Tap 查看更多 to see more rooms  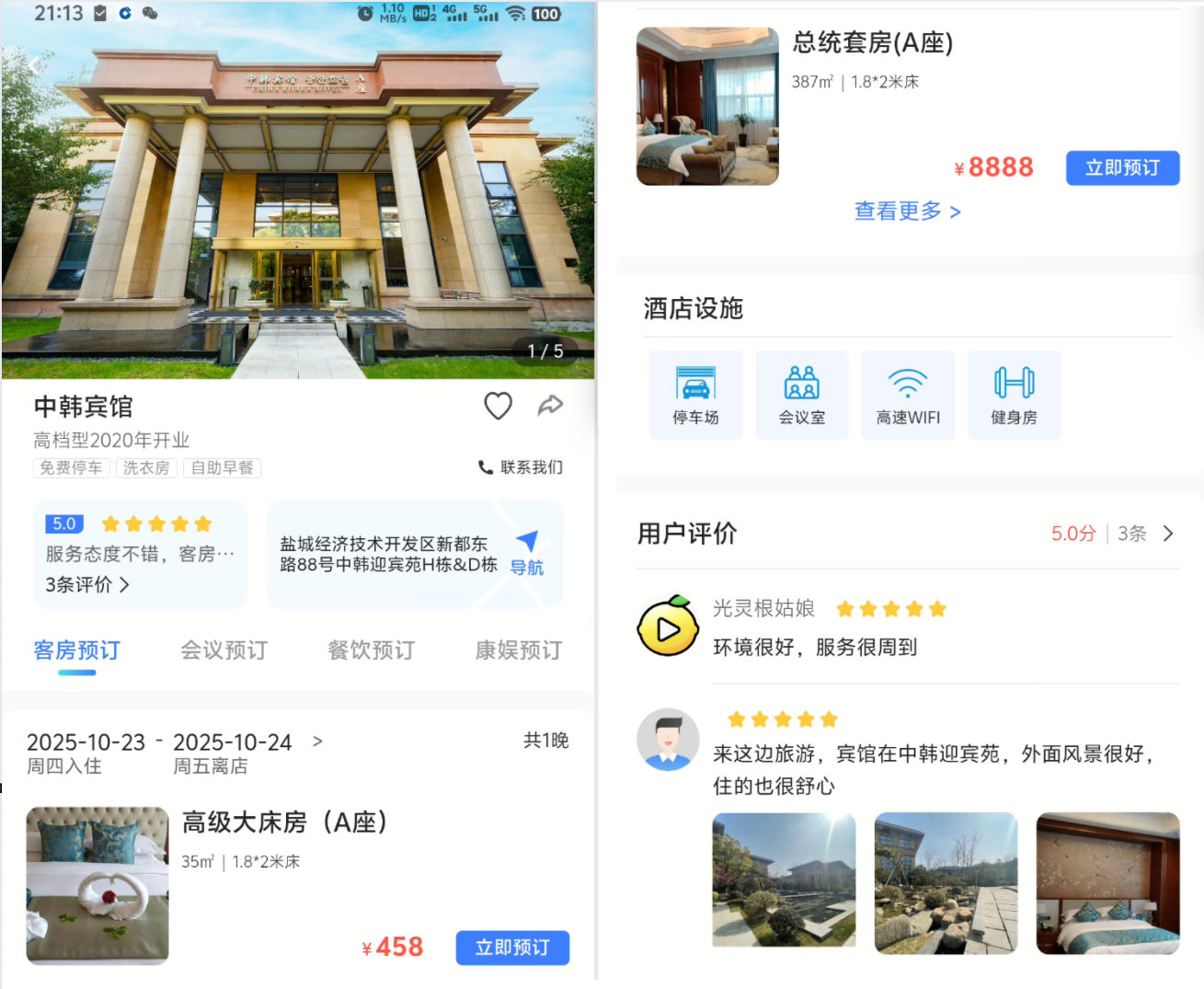(907, 212)
